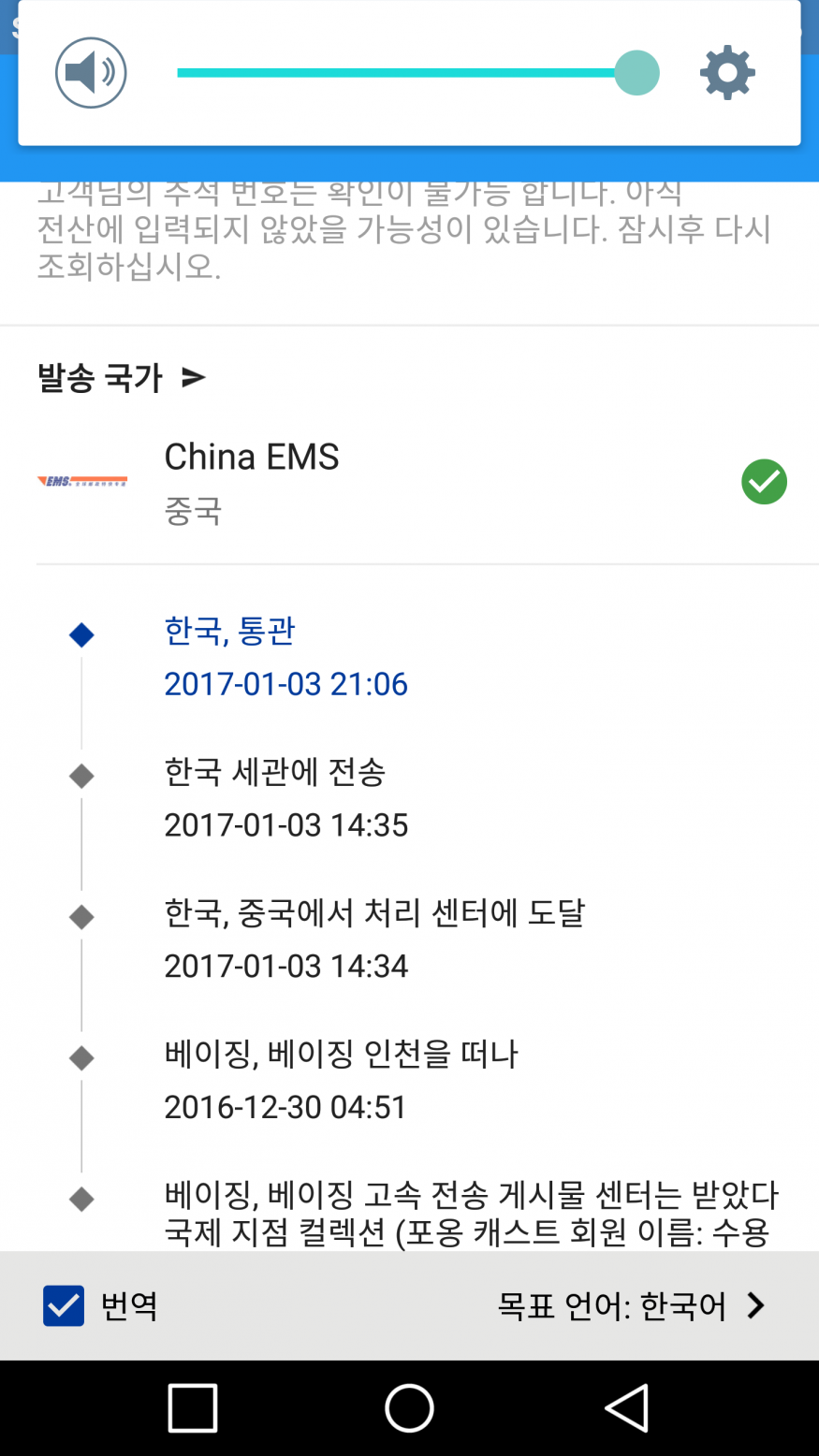Open the recent apps square button
Screen dimensions: 819x1456
coord(193,1407)
